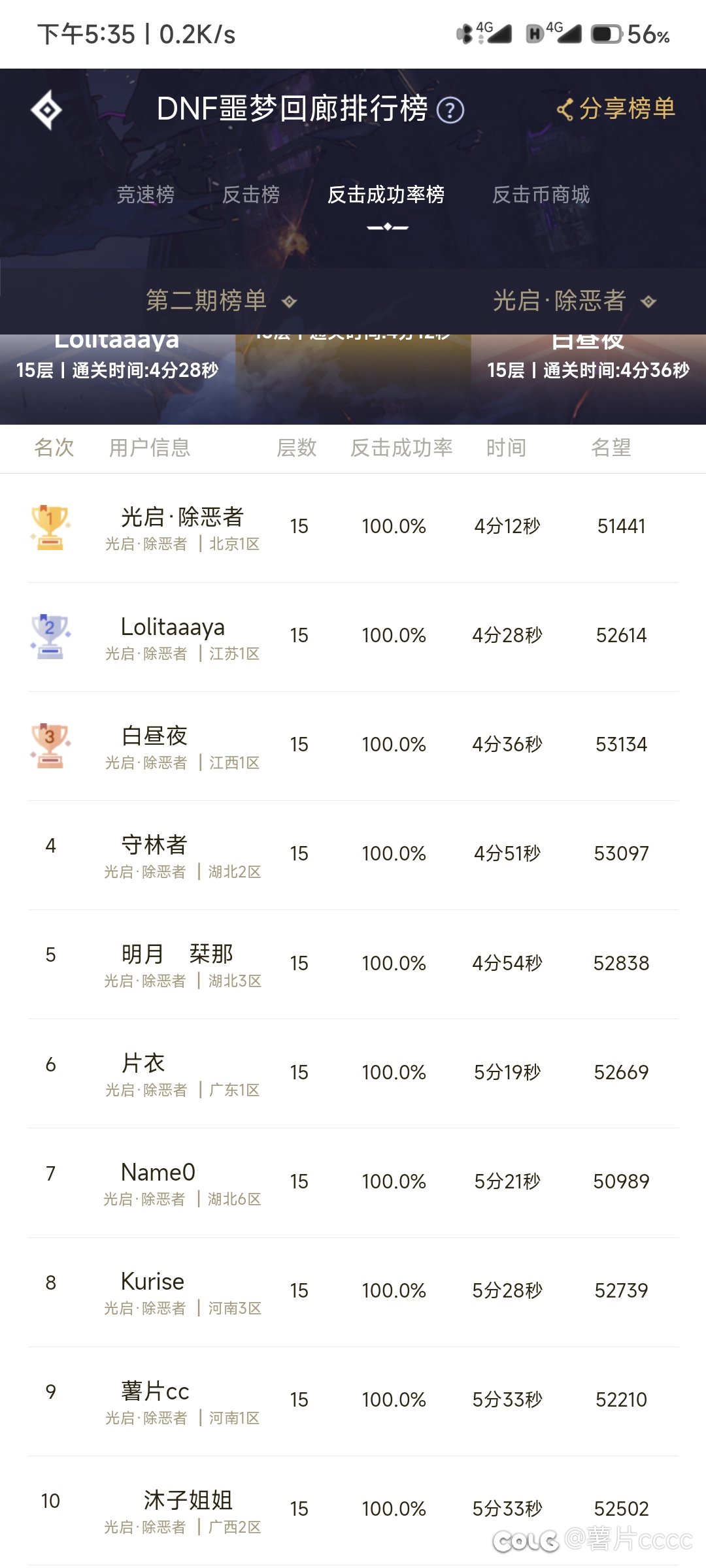706x1568 pixels.
Task: Tap the diamond logo icon at top left
Action: click(x=46, y=110)
